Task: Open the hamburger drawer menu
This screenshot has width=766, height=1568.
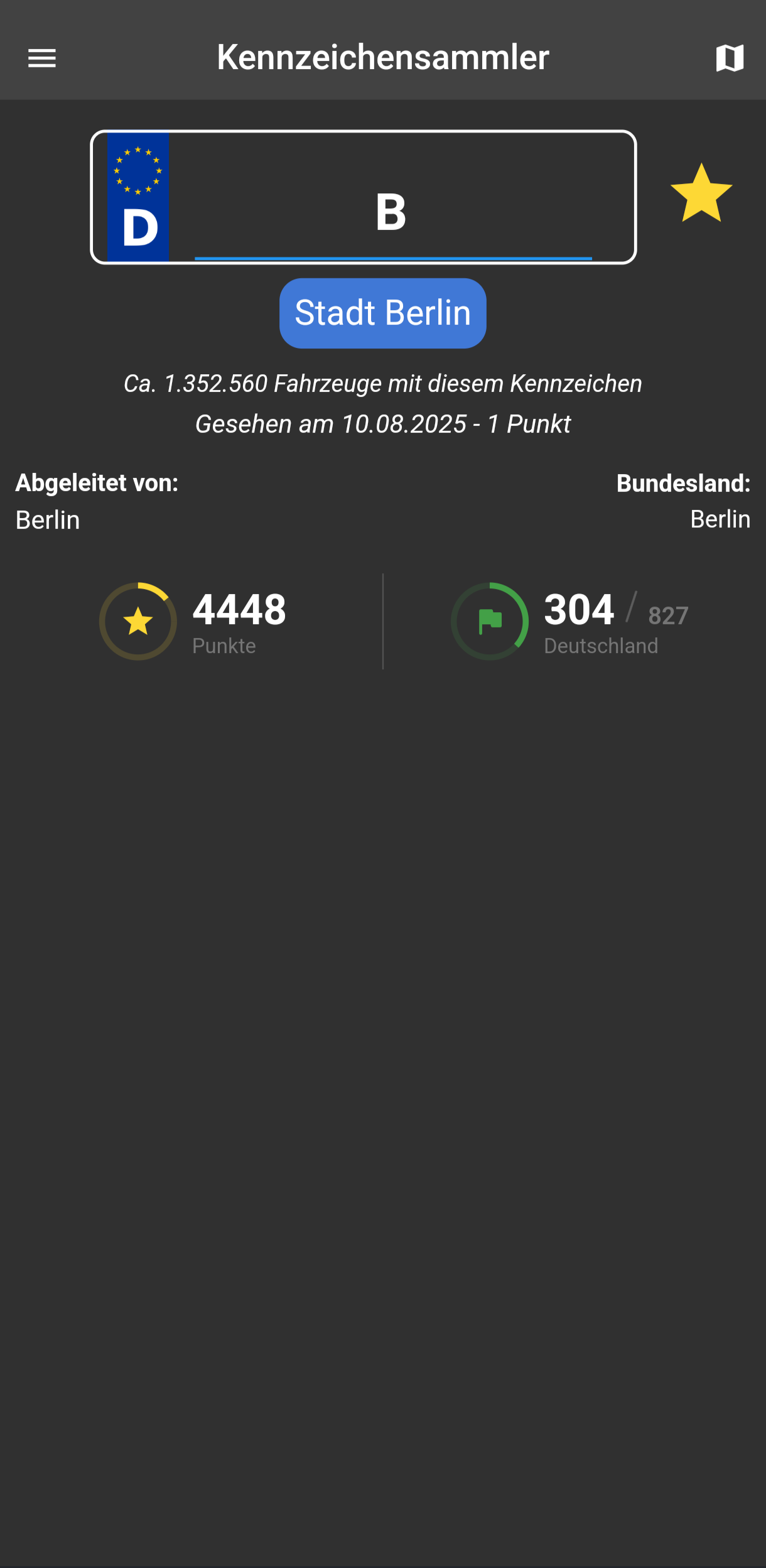Action: (42, 58)
